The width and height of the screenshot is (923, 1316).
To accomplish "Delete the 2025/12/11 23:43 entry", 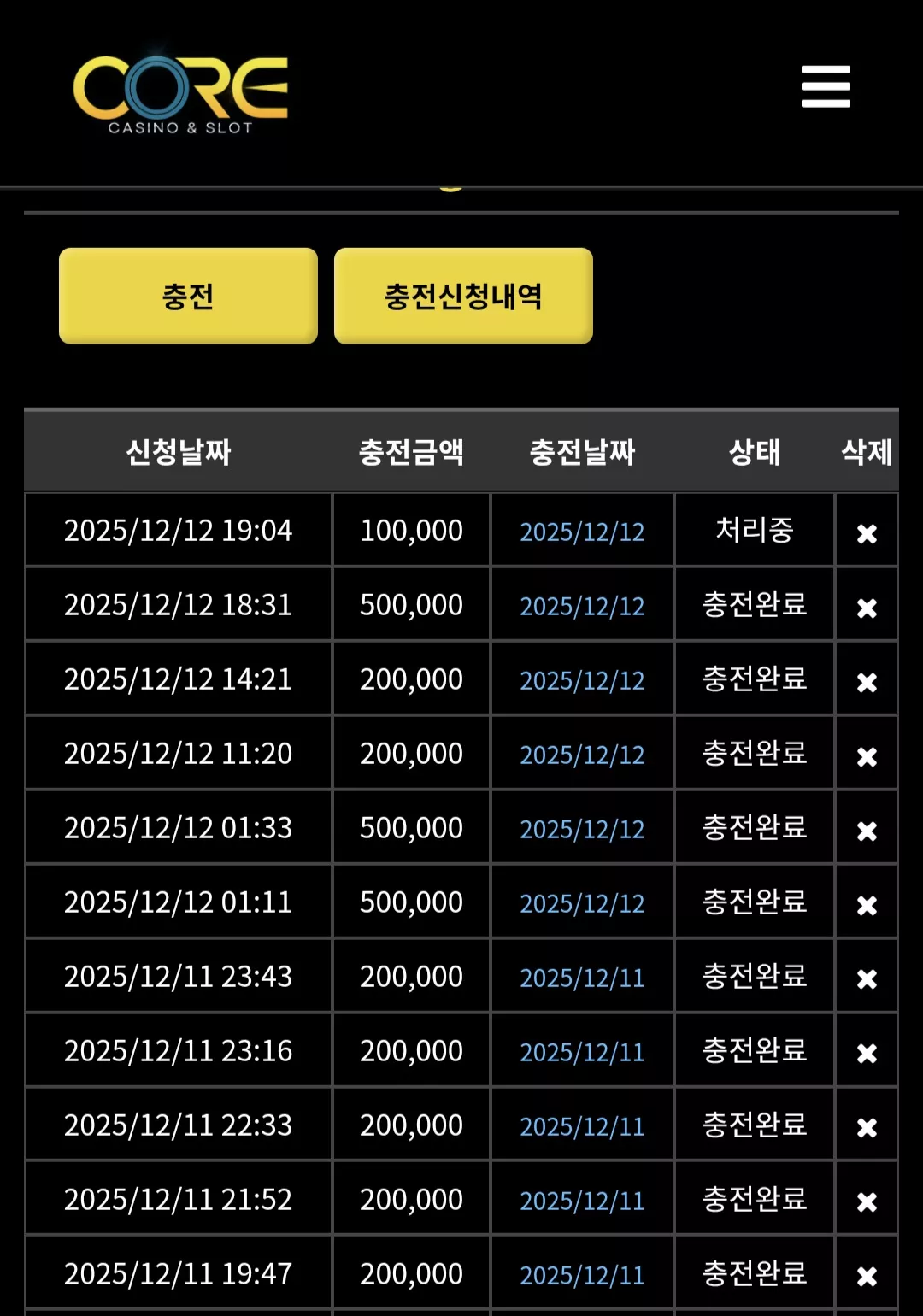I will (867, 979).
